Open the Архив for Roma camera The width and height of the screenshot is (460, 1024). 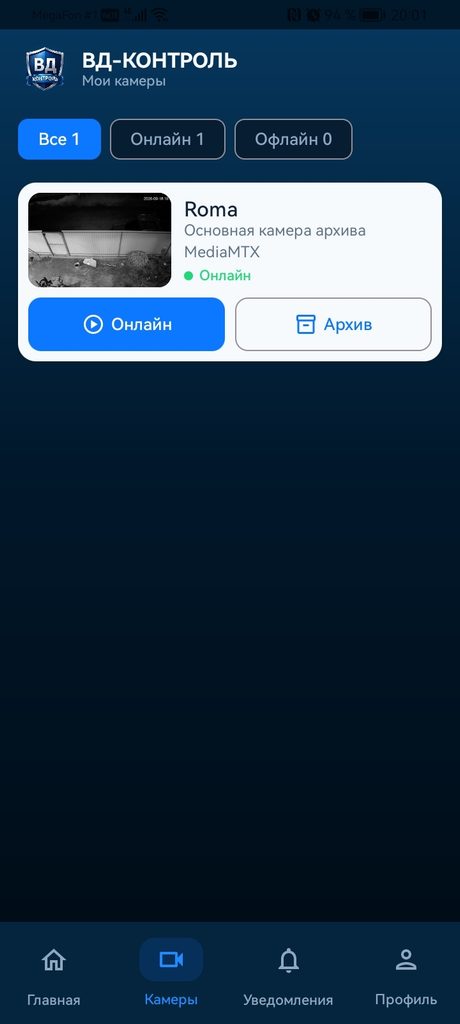tap(333, 325)
